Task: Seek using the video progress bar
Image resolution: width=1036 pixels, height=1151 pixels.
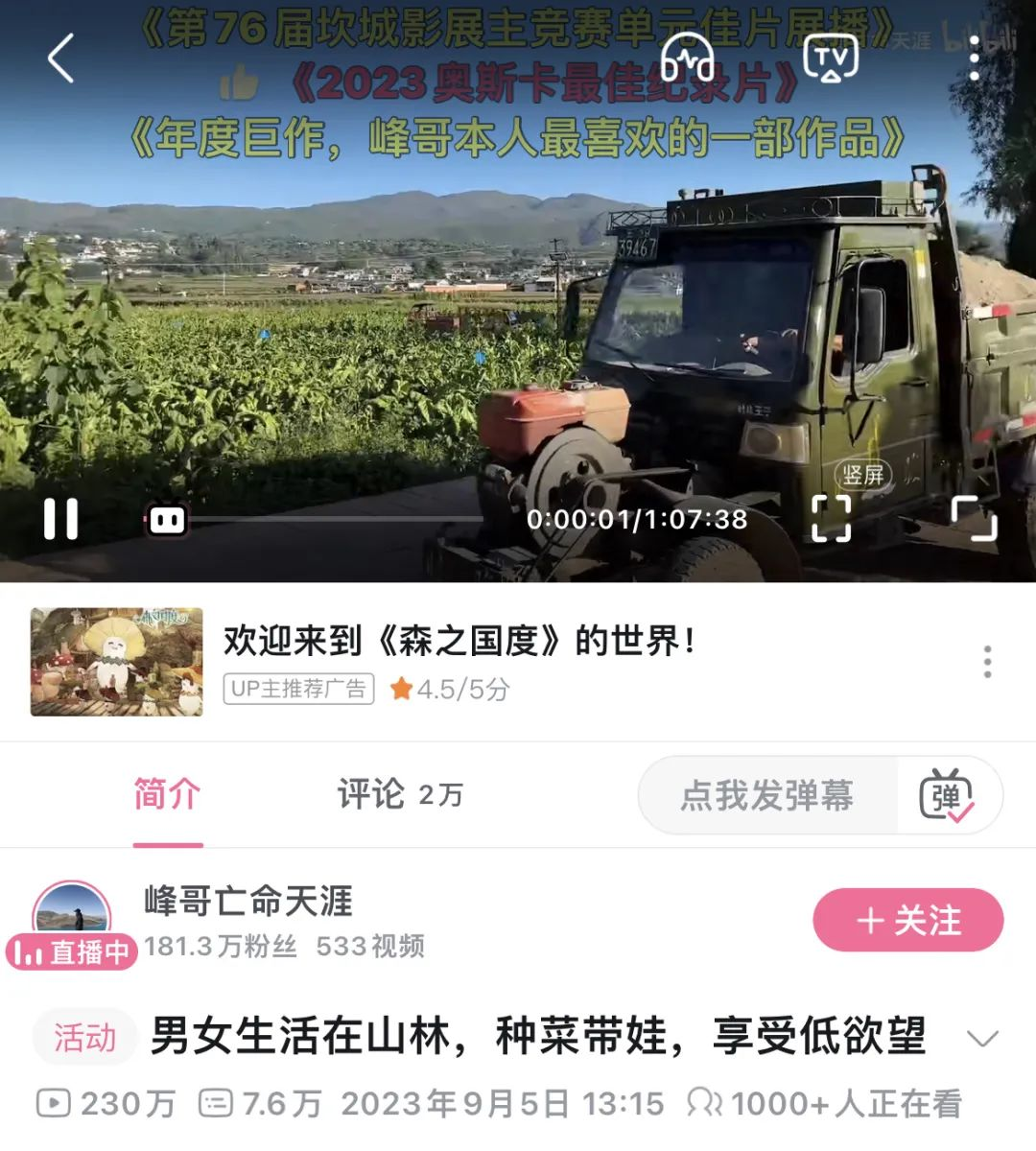Action: point(326,520)
